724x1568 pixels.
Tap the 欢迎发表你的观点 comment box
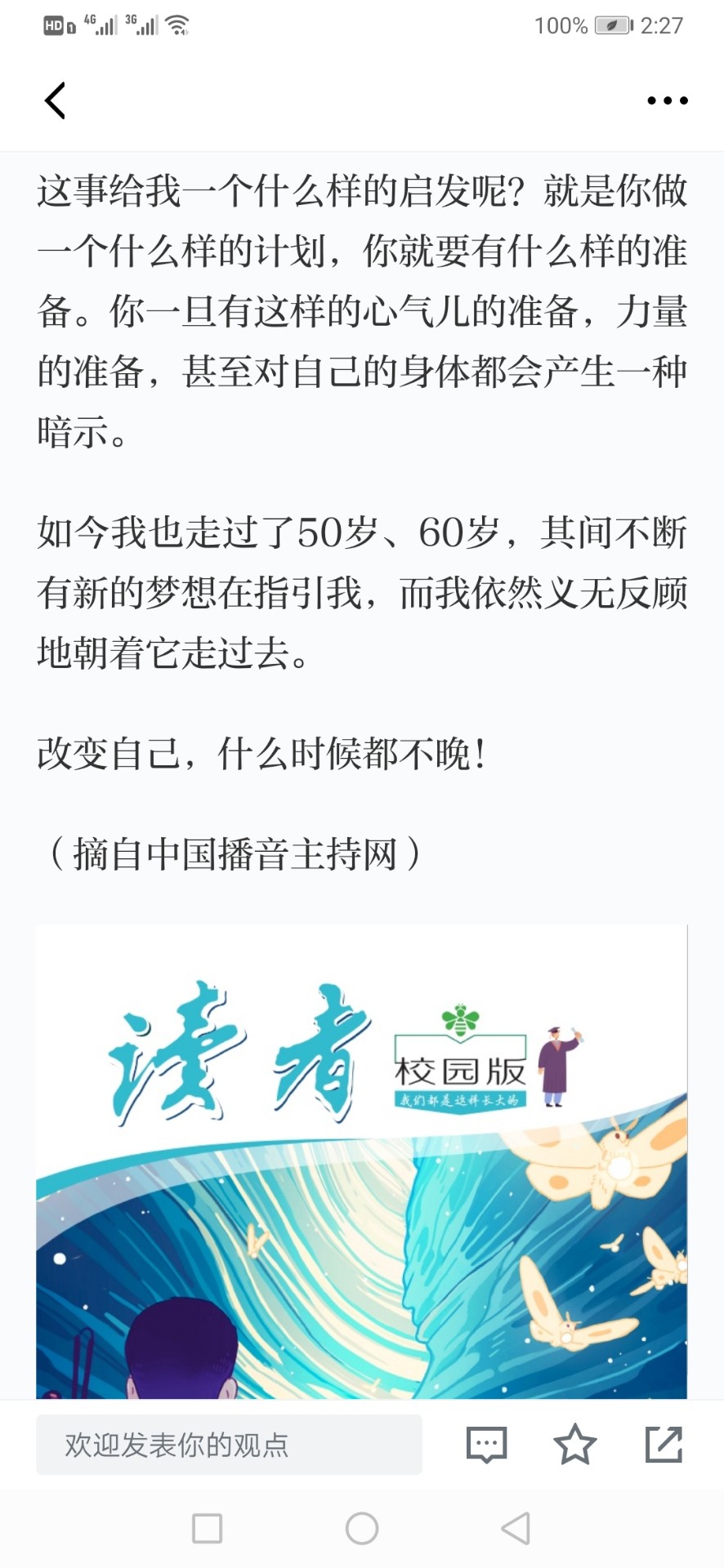pyautogui.click(x=229, y=1445)
